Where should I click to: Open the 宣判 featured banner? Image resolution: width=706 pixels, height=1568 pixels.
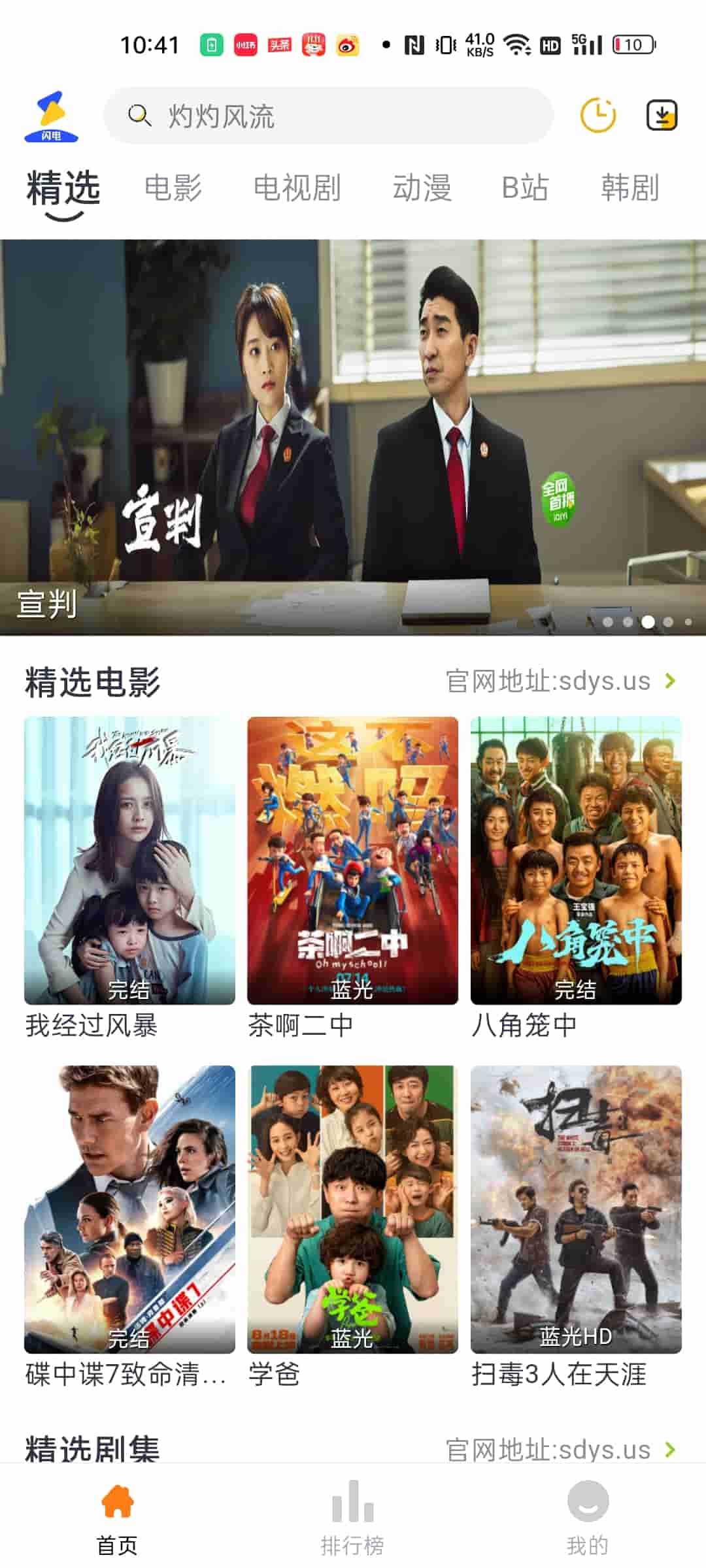(353, 436)
